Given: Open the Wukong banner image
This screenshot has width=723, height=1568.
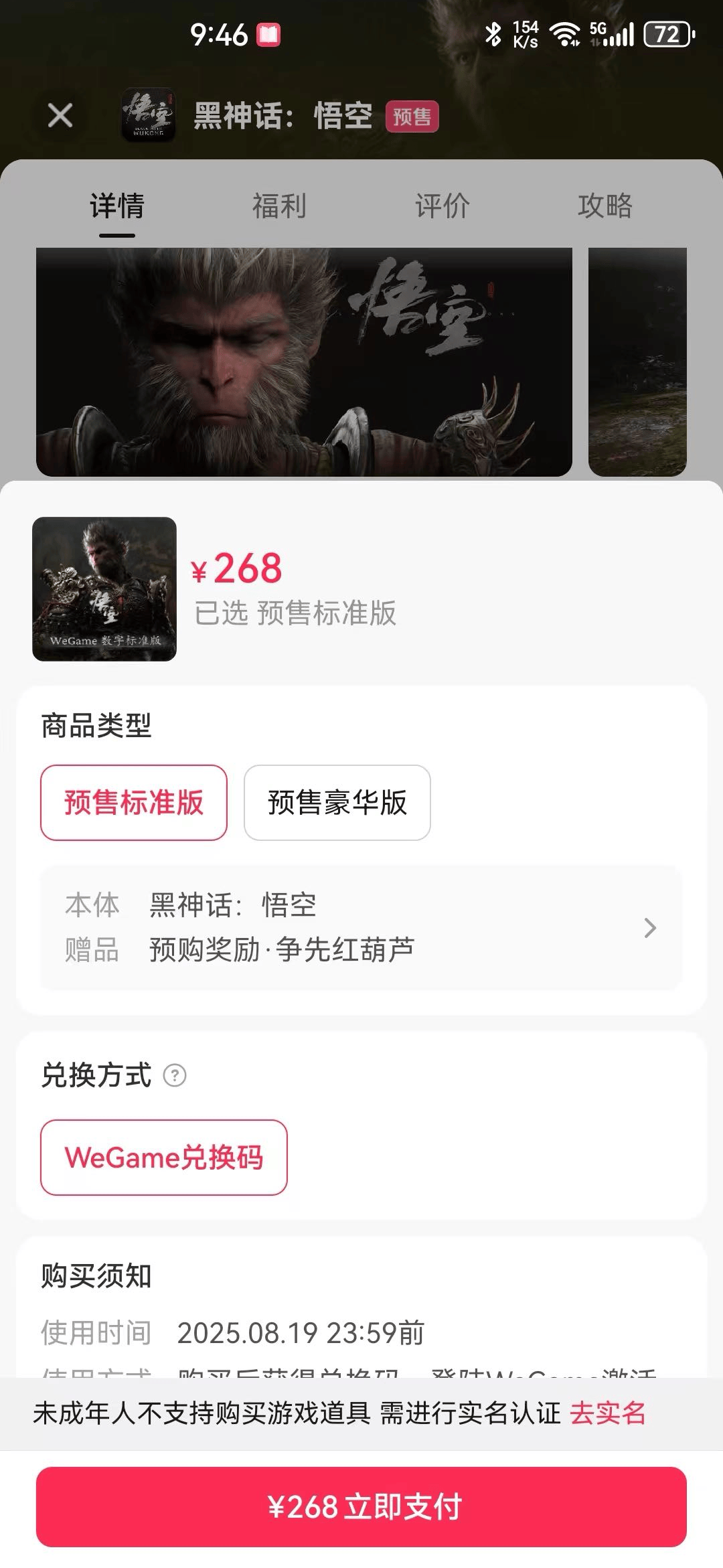Looking at the screenshot, I should (304, 362).
